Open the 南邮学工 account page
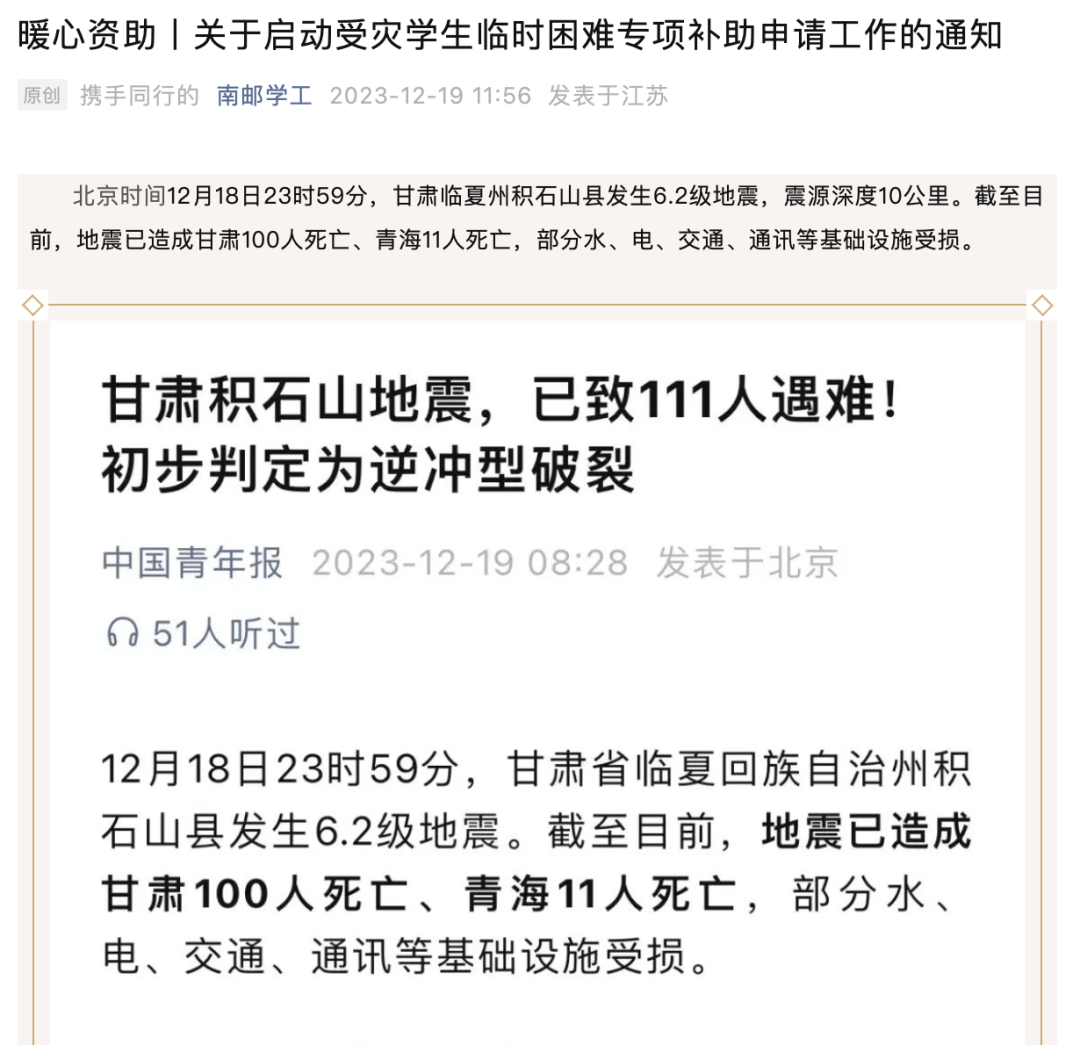 click(x=264, y=96)
